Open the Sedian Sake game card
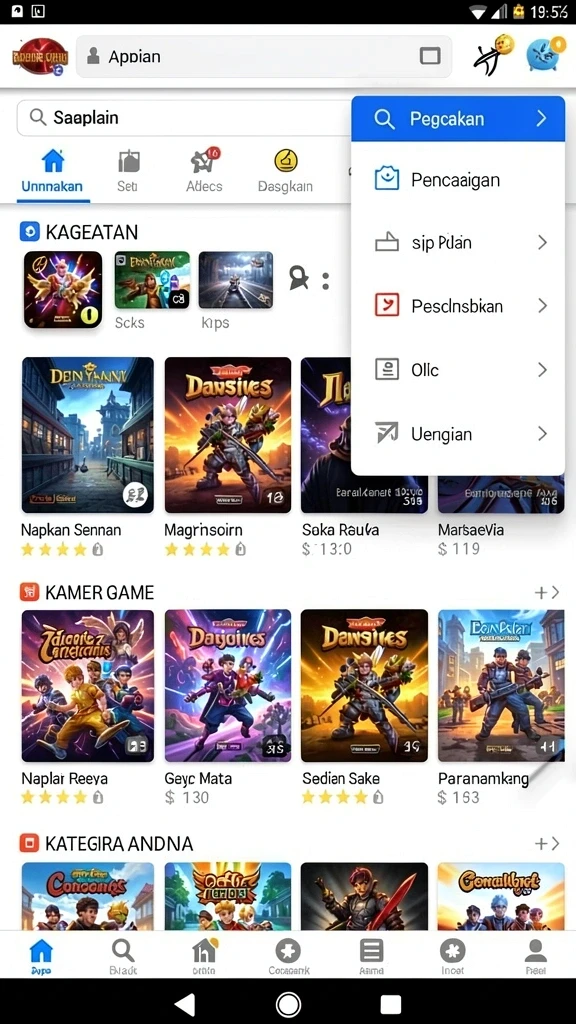 (364, 708)
